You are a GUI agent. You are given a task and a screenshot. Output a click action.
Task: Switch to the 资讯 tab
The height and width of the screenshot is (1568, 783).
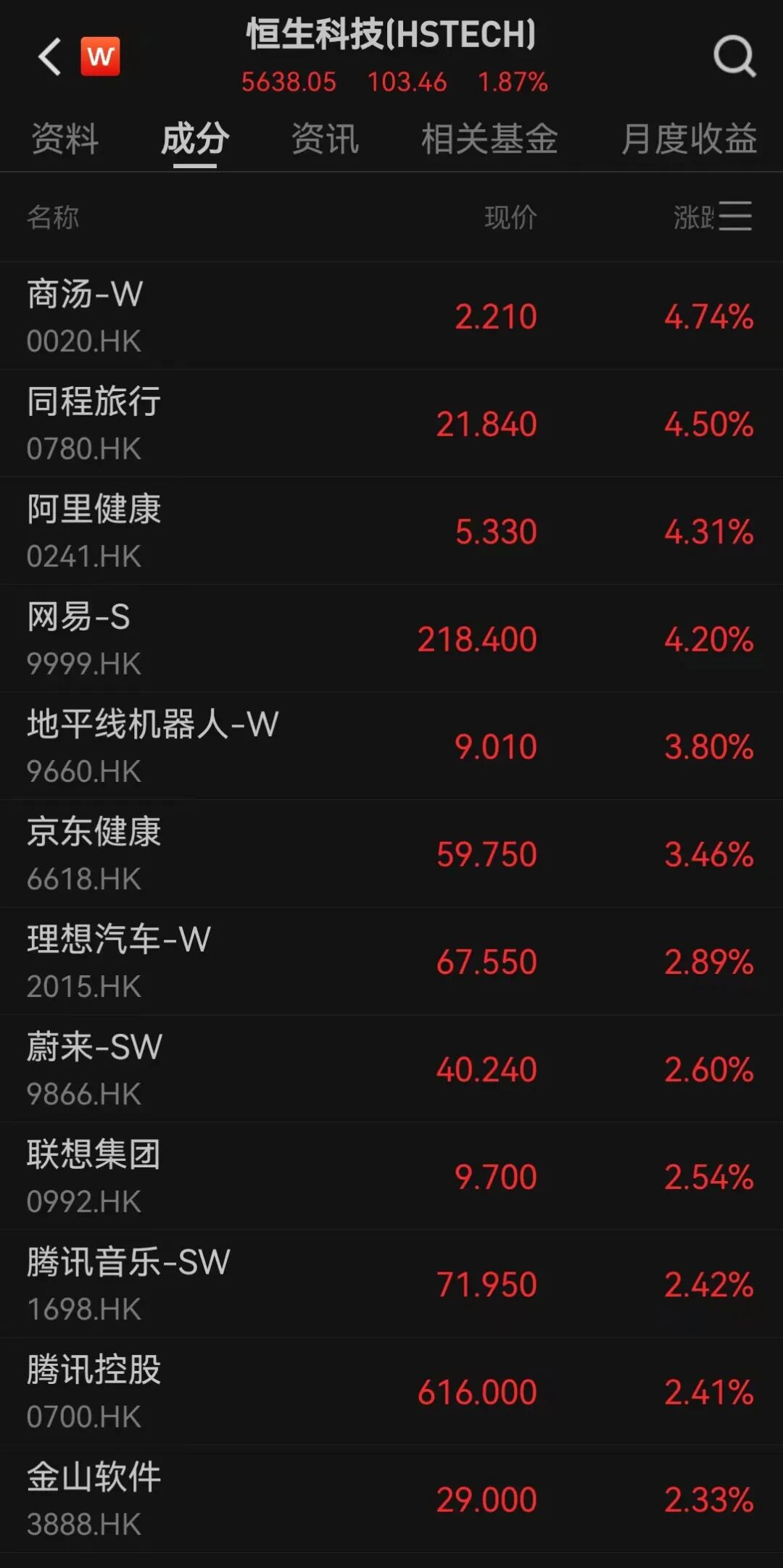click(325, 139)
